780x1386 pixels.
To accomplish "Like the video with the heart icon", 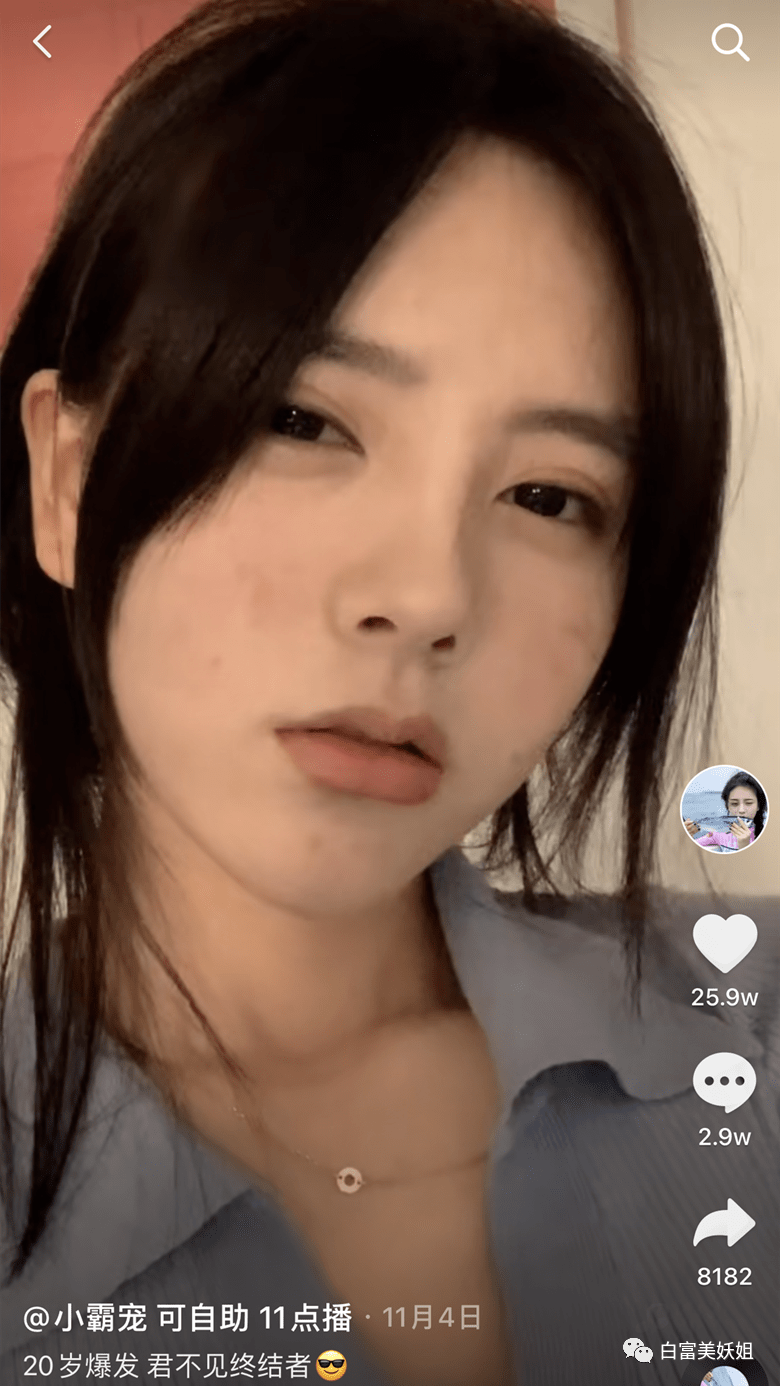I will (x=725, y=944).
